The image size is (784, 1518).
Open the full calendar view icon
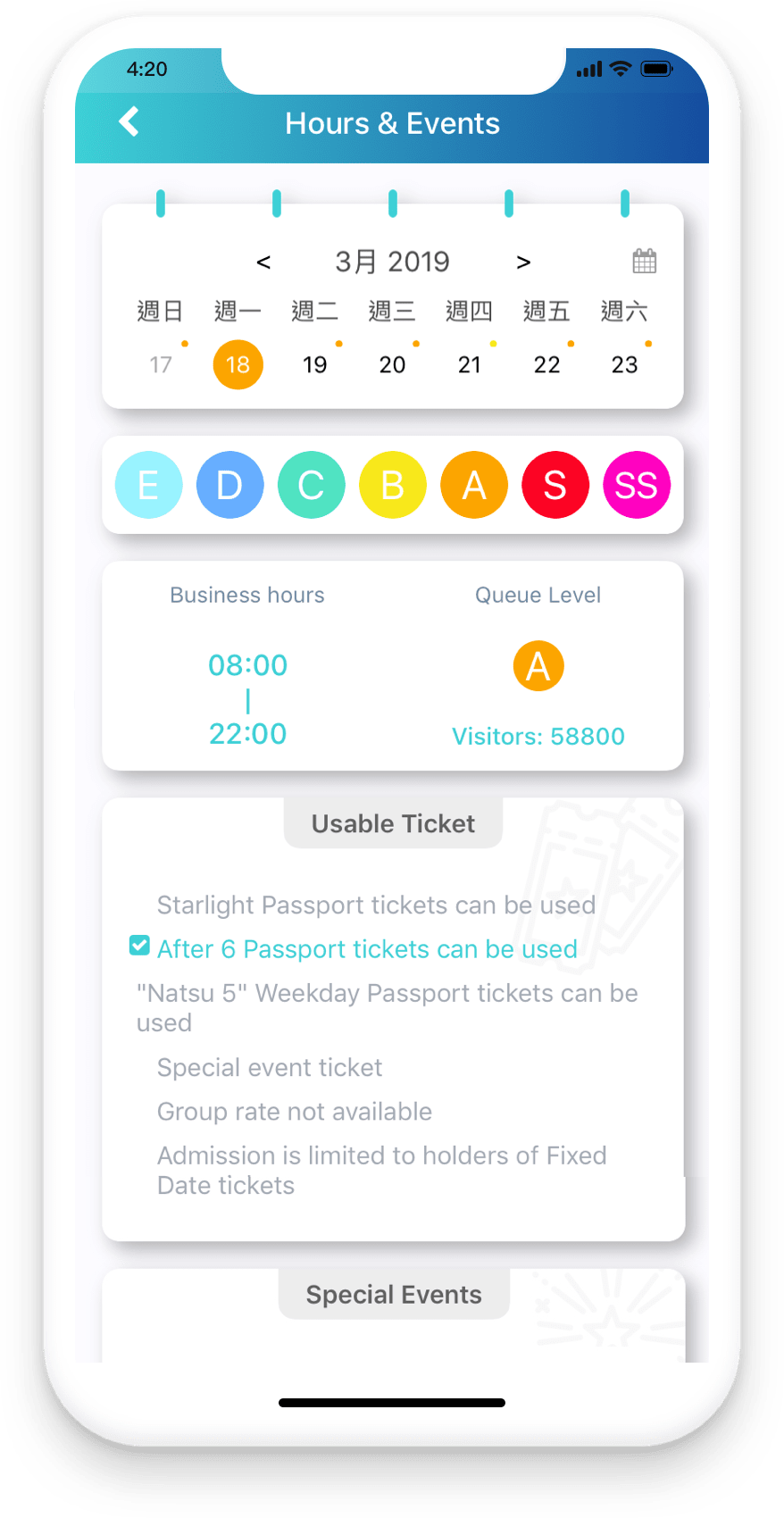coord(645,261)
